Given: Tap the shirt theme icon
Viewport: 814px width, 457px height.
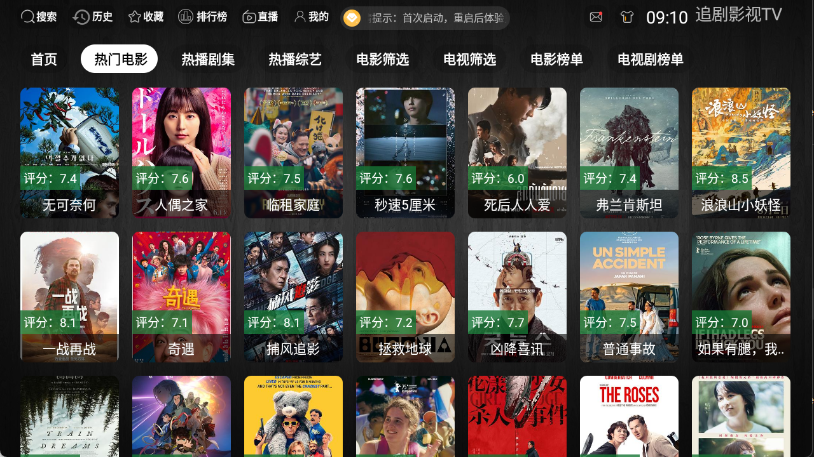Looking at the screenshot, I should 627,17.
